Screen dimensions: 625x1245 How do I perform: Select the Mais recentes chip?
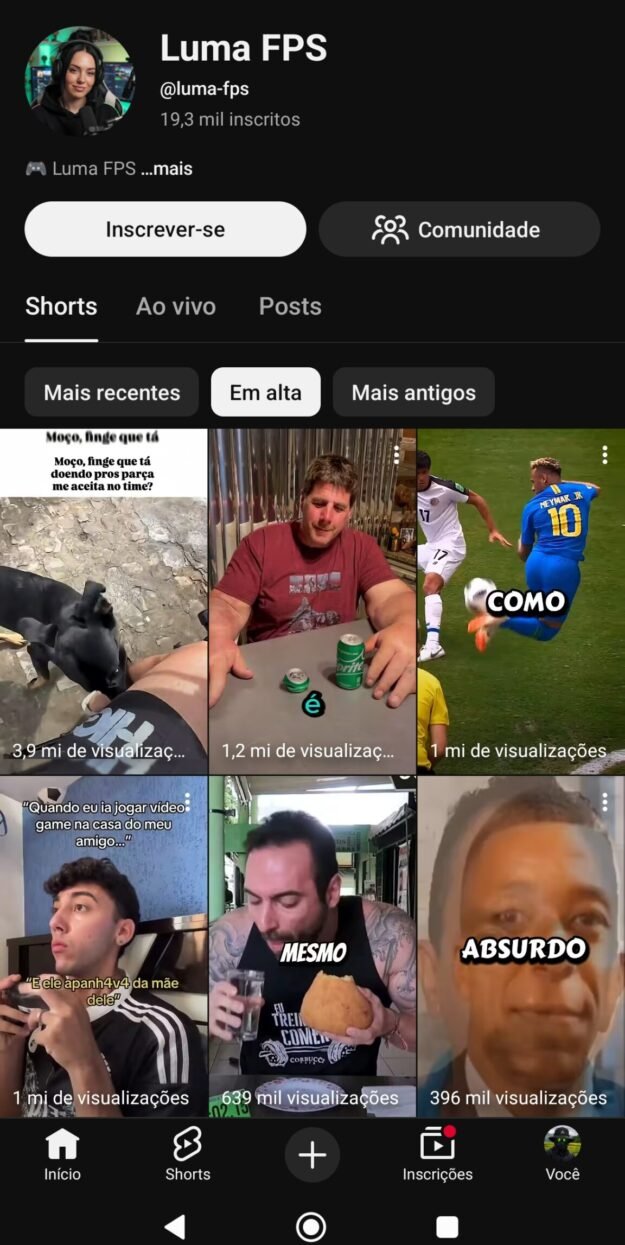[112, 392]
